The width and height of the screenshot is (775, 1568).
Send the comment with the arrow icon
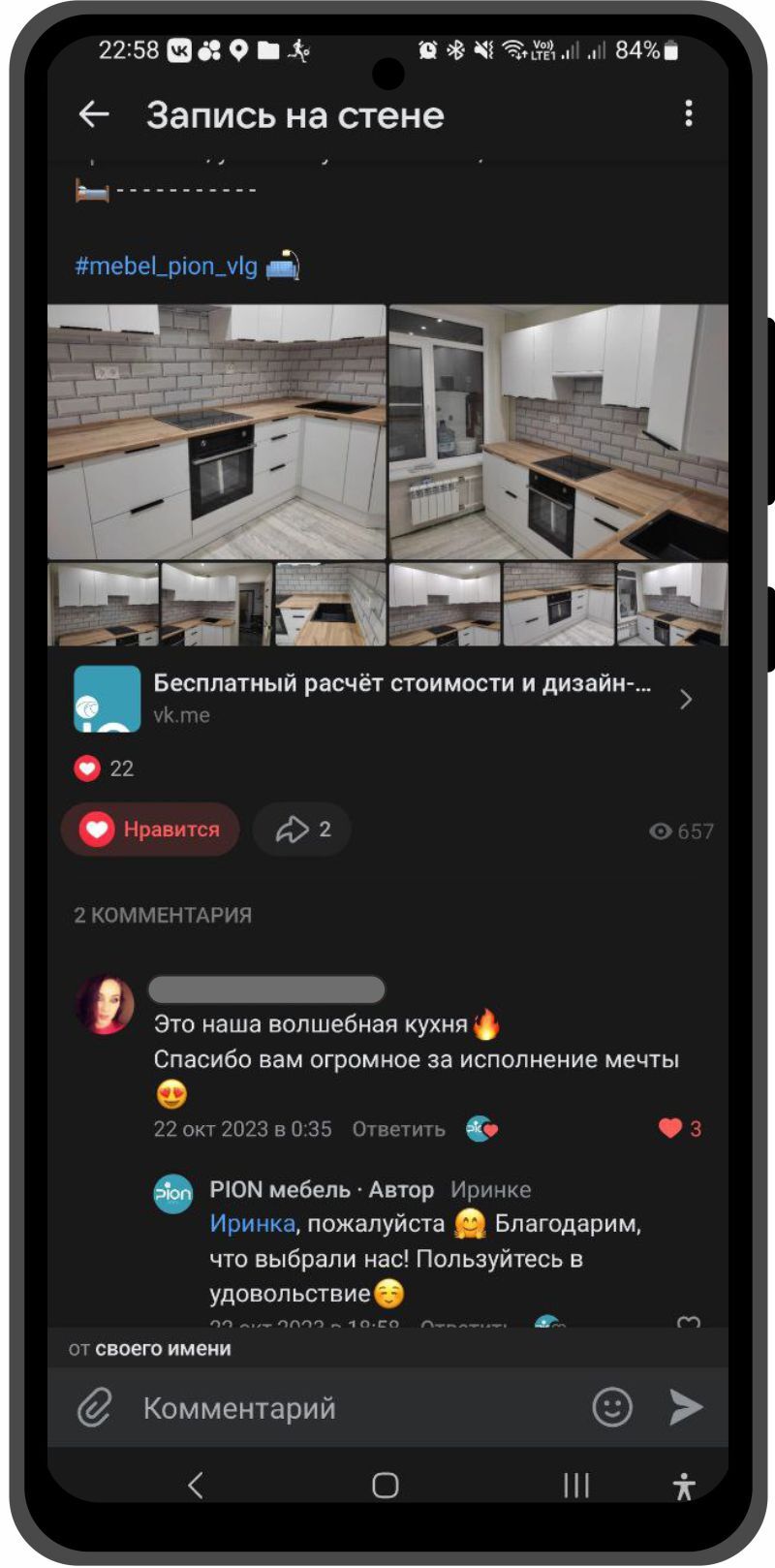tap(690, 1408)
